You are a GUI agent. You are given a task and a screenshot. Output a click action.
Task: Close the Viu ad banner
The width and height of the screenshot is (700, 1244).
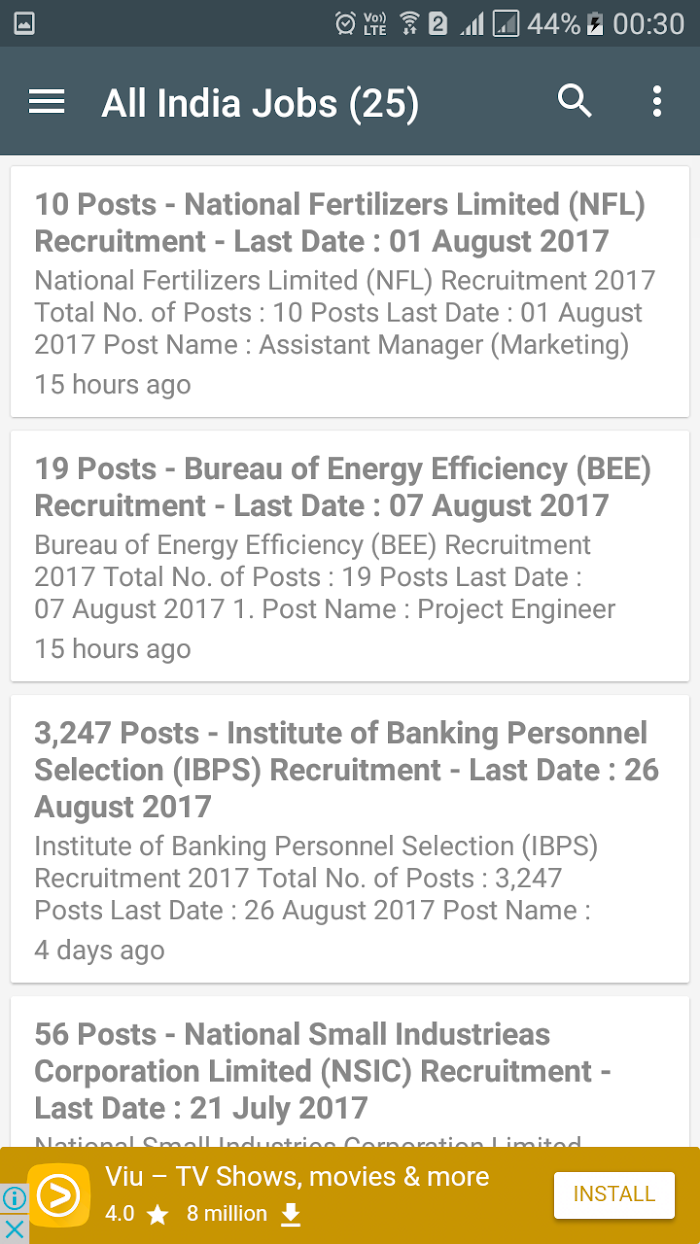coord(13,1229)
